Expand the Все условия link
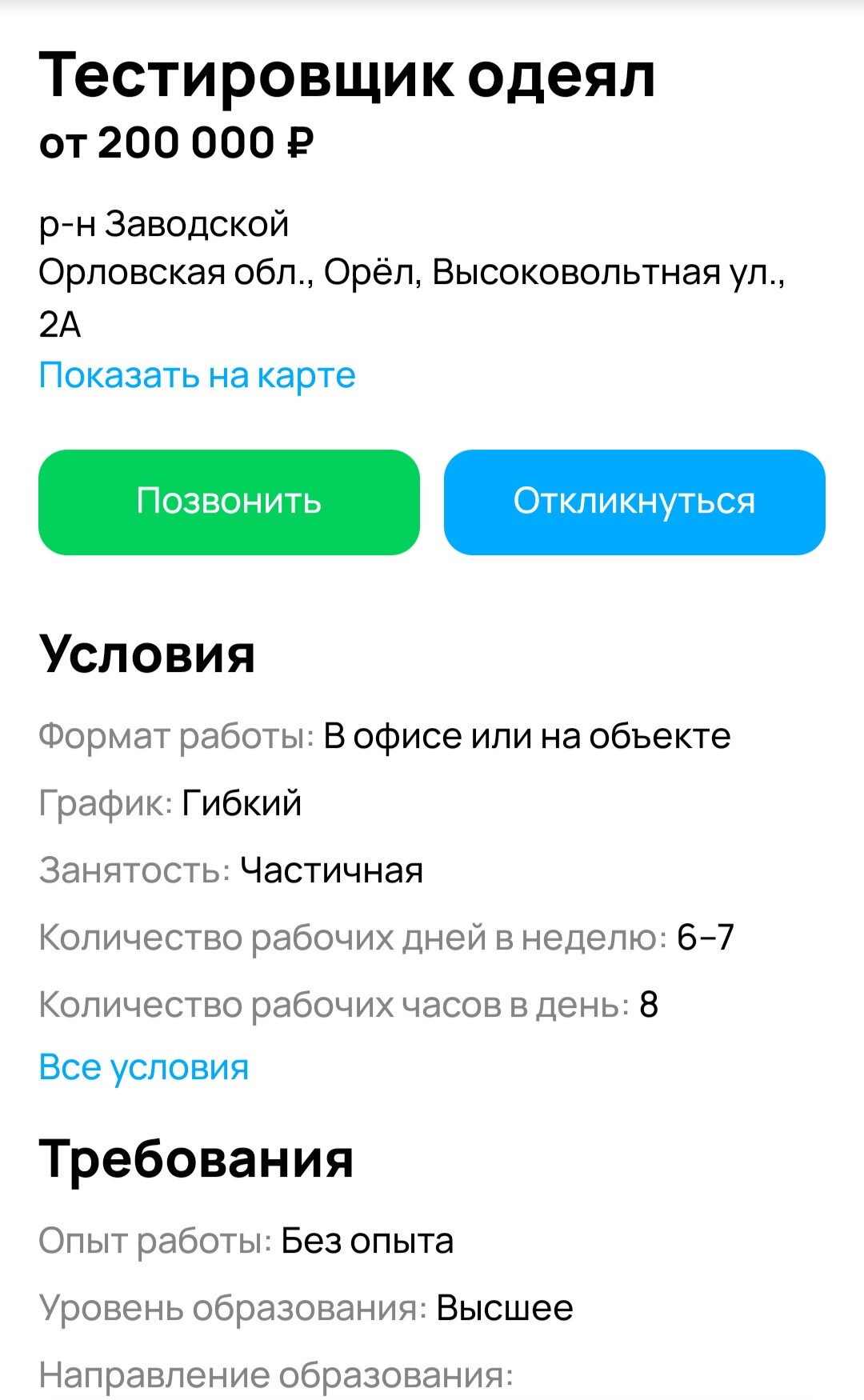 tap(144, 1067)
